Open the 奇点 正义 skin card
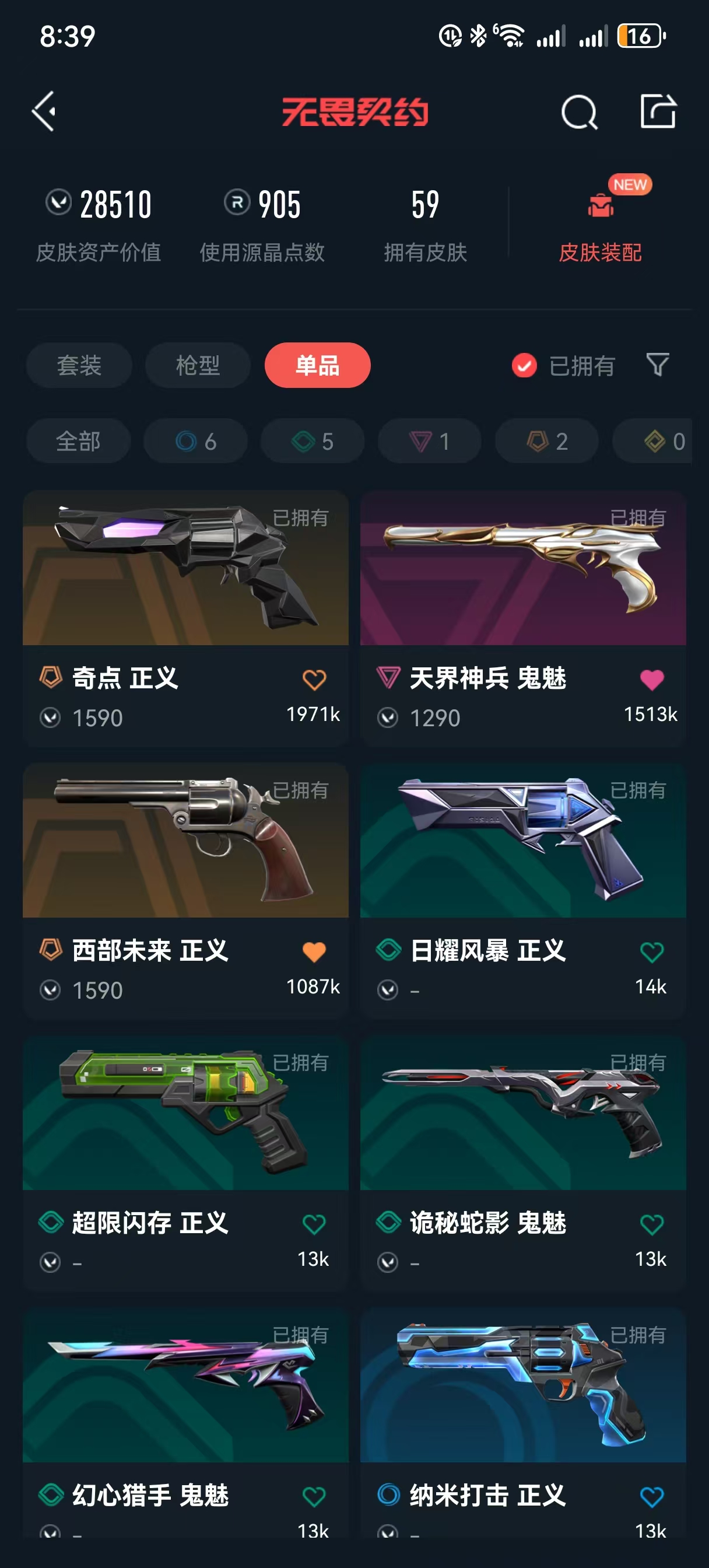709x1568 pixels. pos(185,618)
